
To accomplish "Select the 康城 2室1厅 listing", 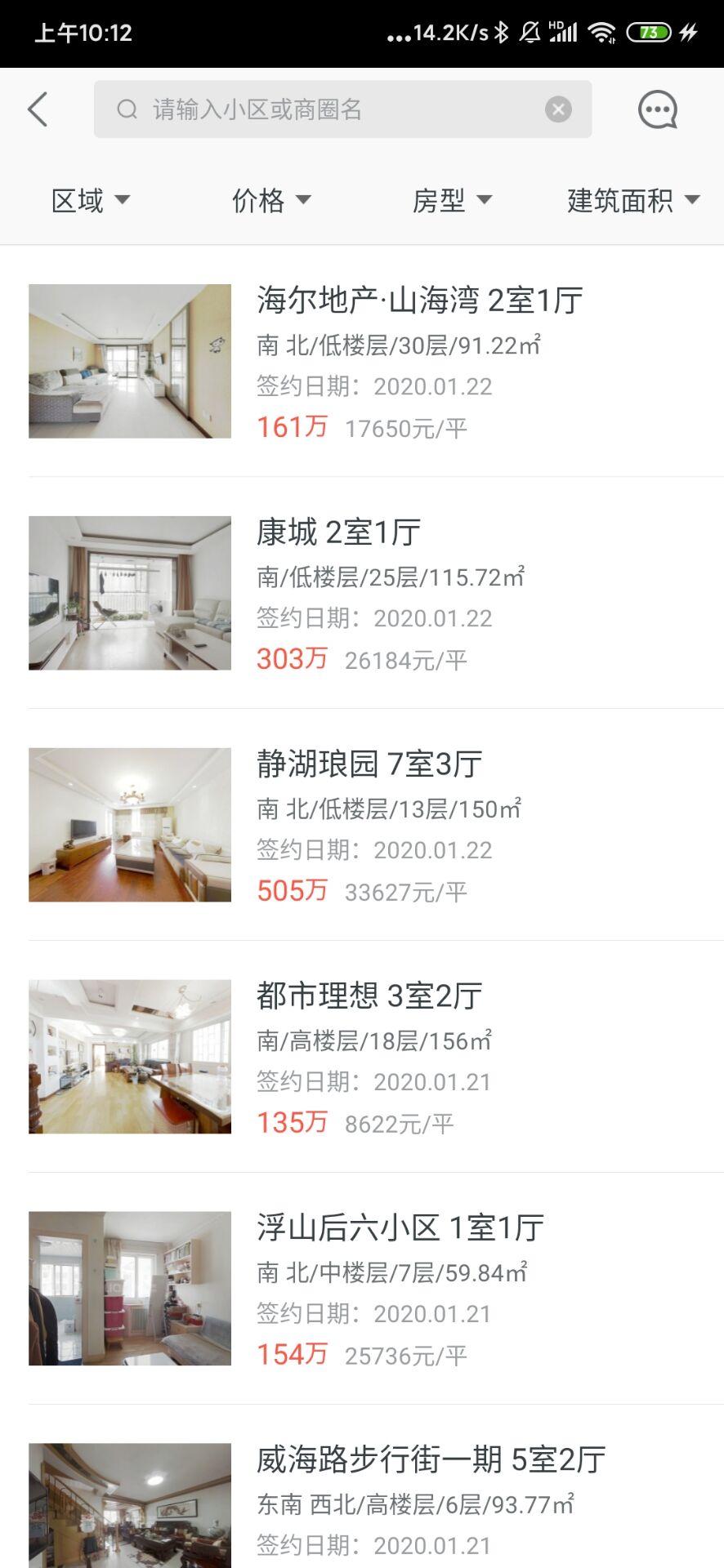I will coord(337,532).
